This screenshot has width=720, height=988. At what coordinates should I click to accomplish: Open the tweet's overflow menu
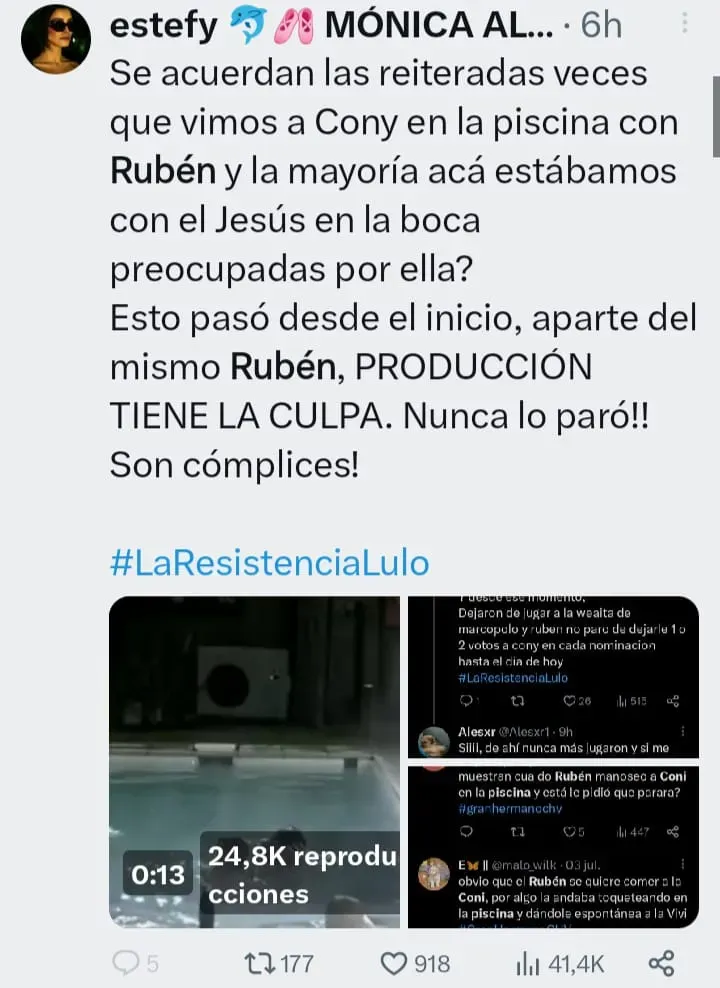[x=682, y=22]
